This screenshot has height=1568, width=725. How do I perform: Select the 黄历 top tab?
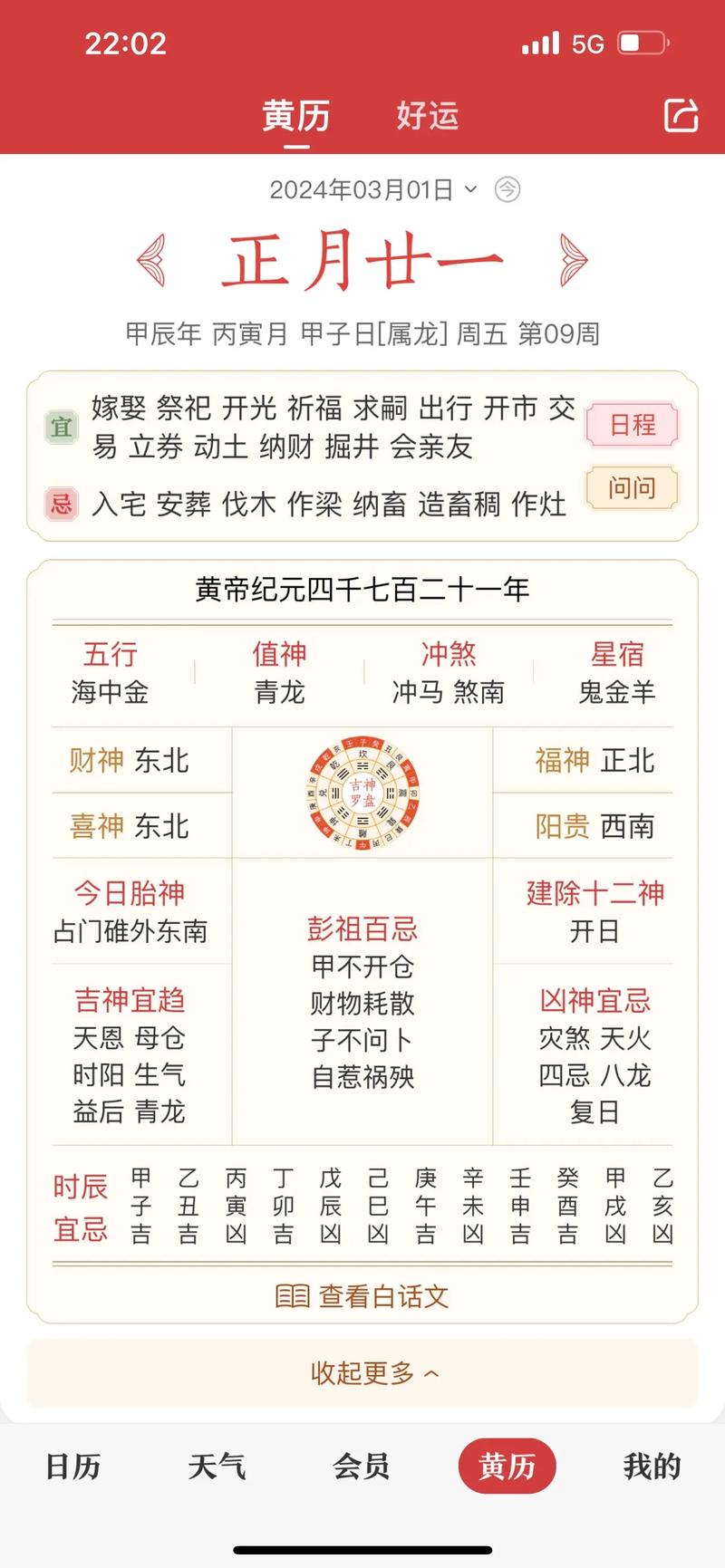point(295,116)
